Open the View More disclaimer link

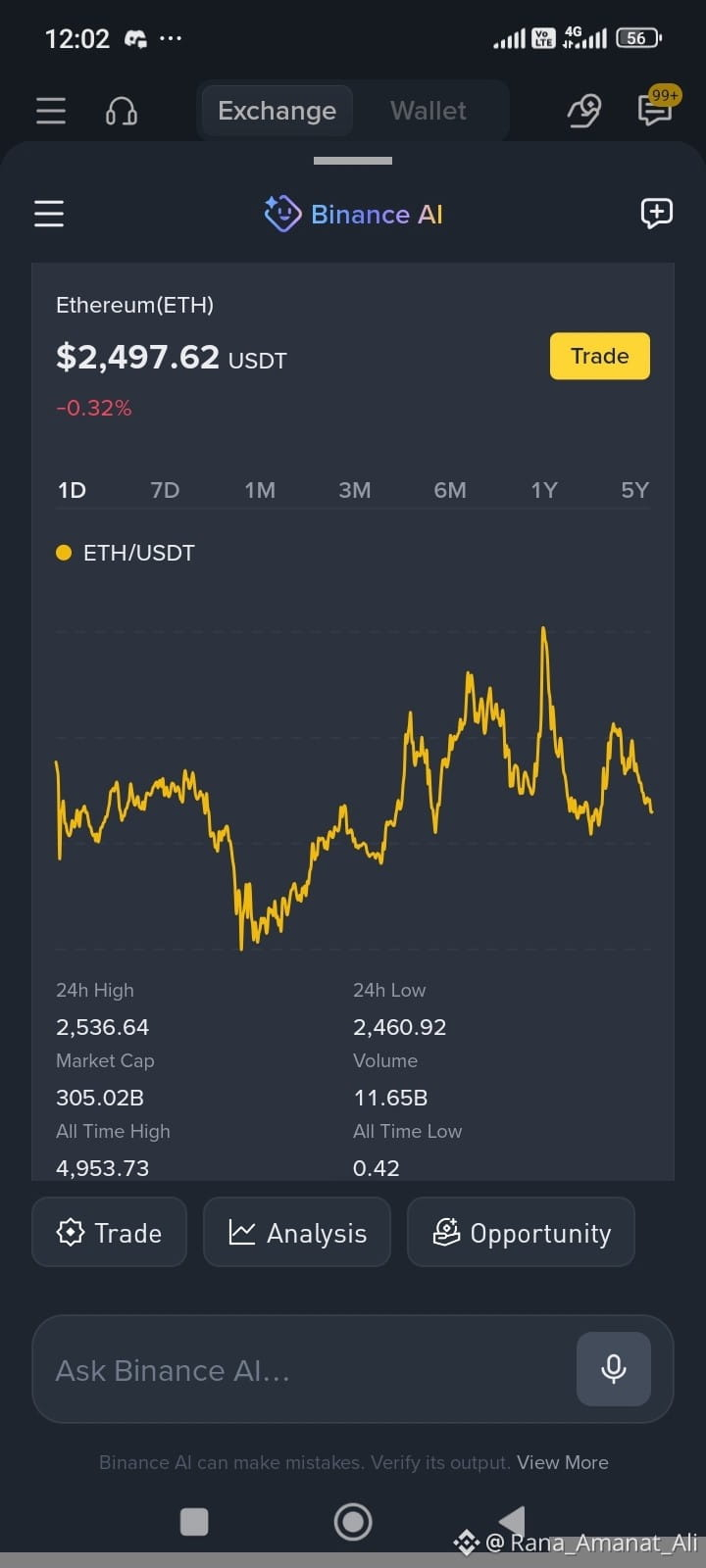coord(563,1462)
